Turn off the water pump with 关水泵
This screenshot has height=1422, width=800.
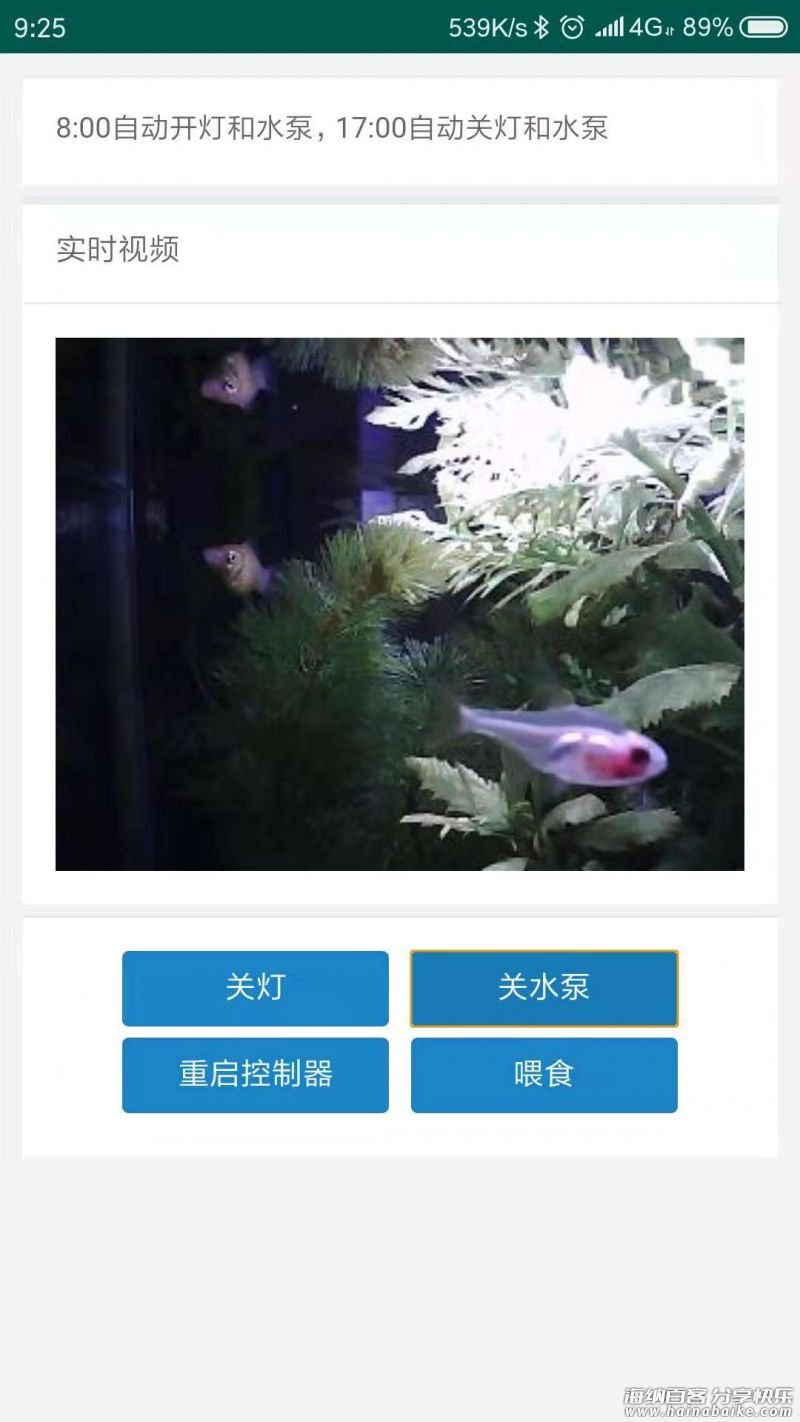(544, 988)
